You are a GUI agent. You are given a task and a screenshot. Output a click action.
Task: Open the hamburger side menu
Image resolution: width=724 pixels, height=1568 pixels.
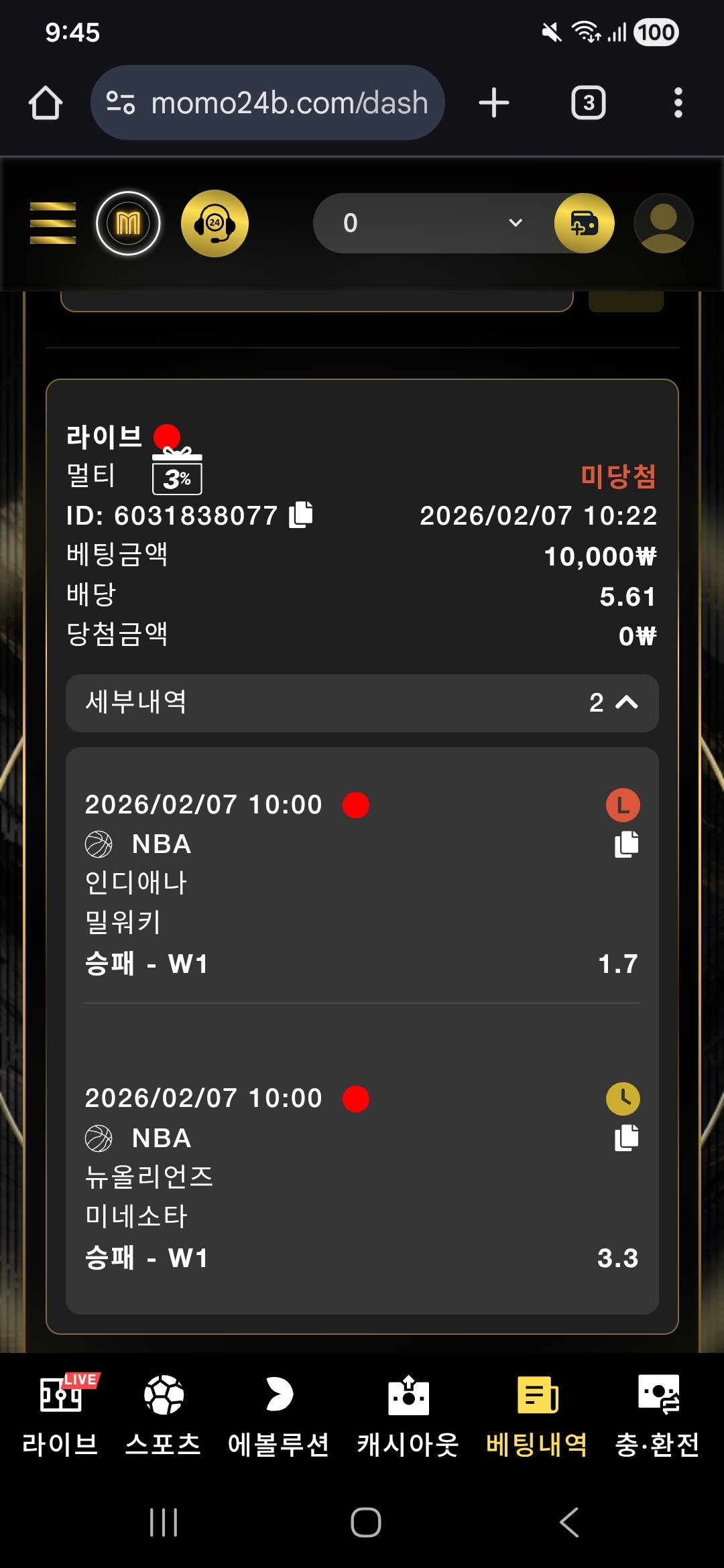(53, 223)
